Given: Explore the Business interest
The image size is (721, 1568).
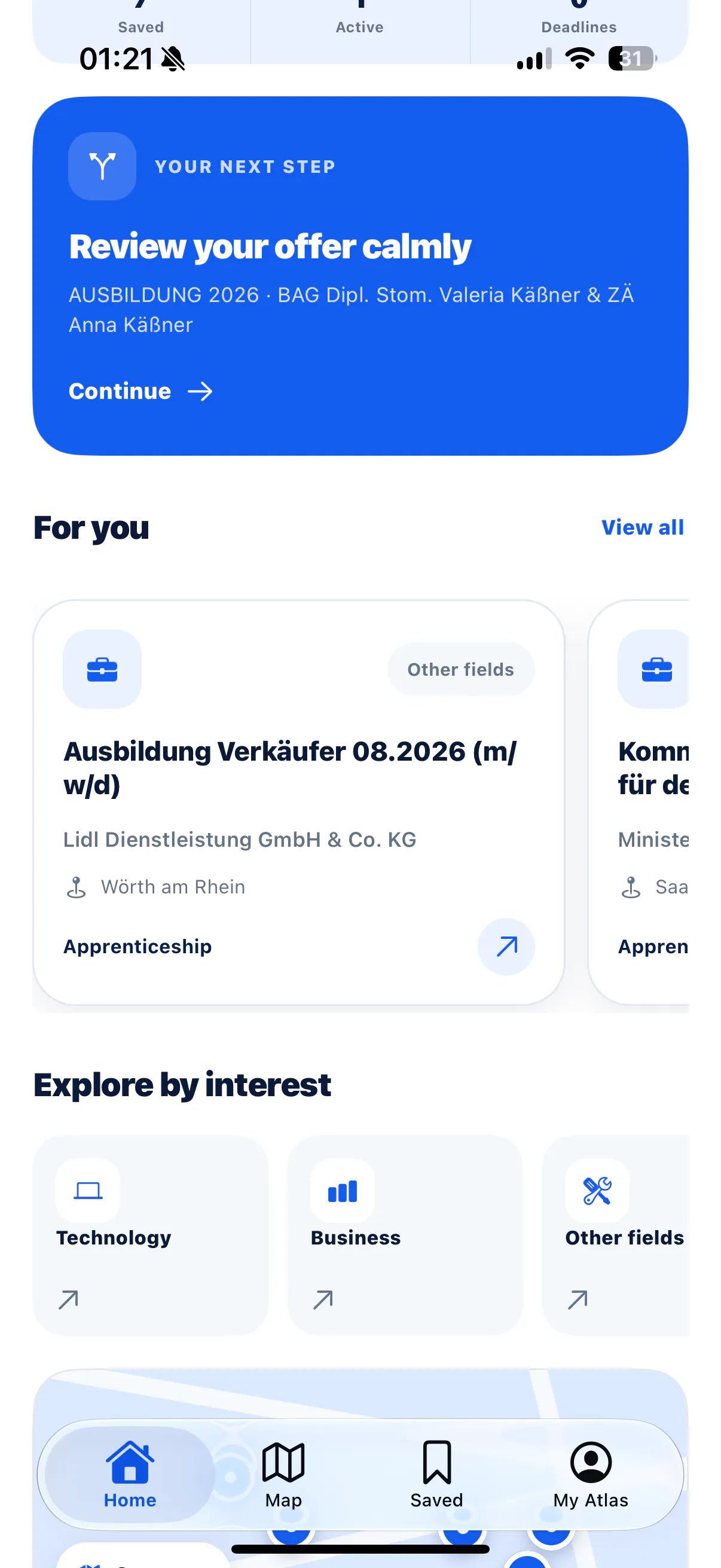Looking at the screenshot, I should pos(405,1235).
